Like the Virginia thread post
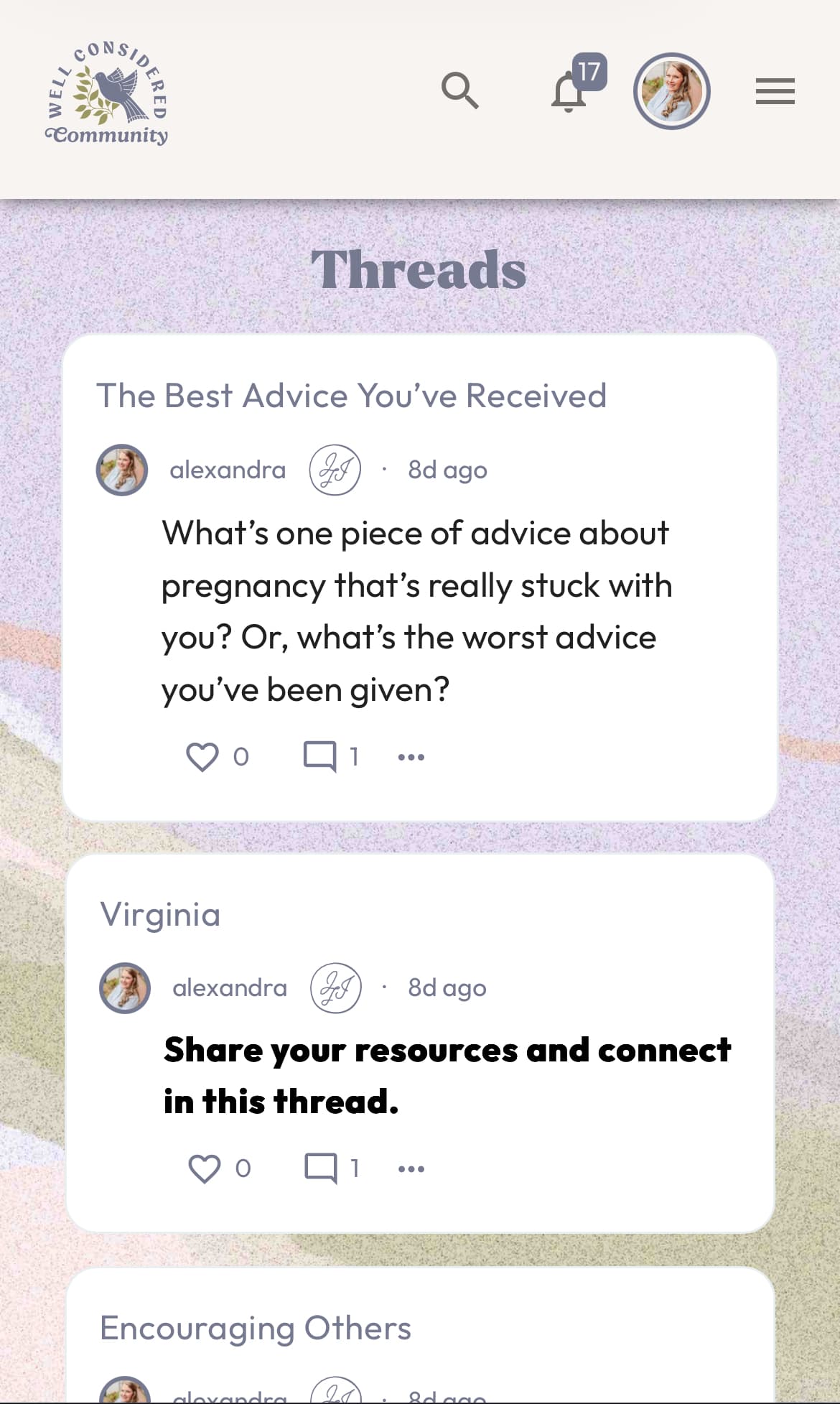 click(205, 1168)
